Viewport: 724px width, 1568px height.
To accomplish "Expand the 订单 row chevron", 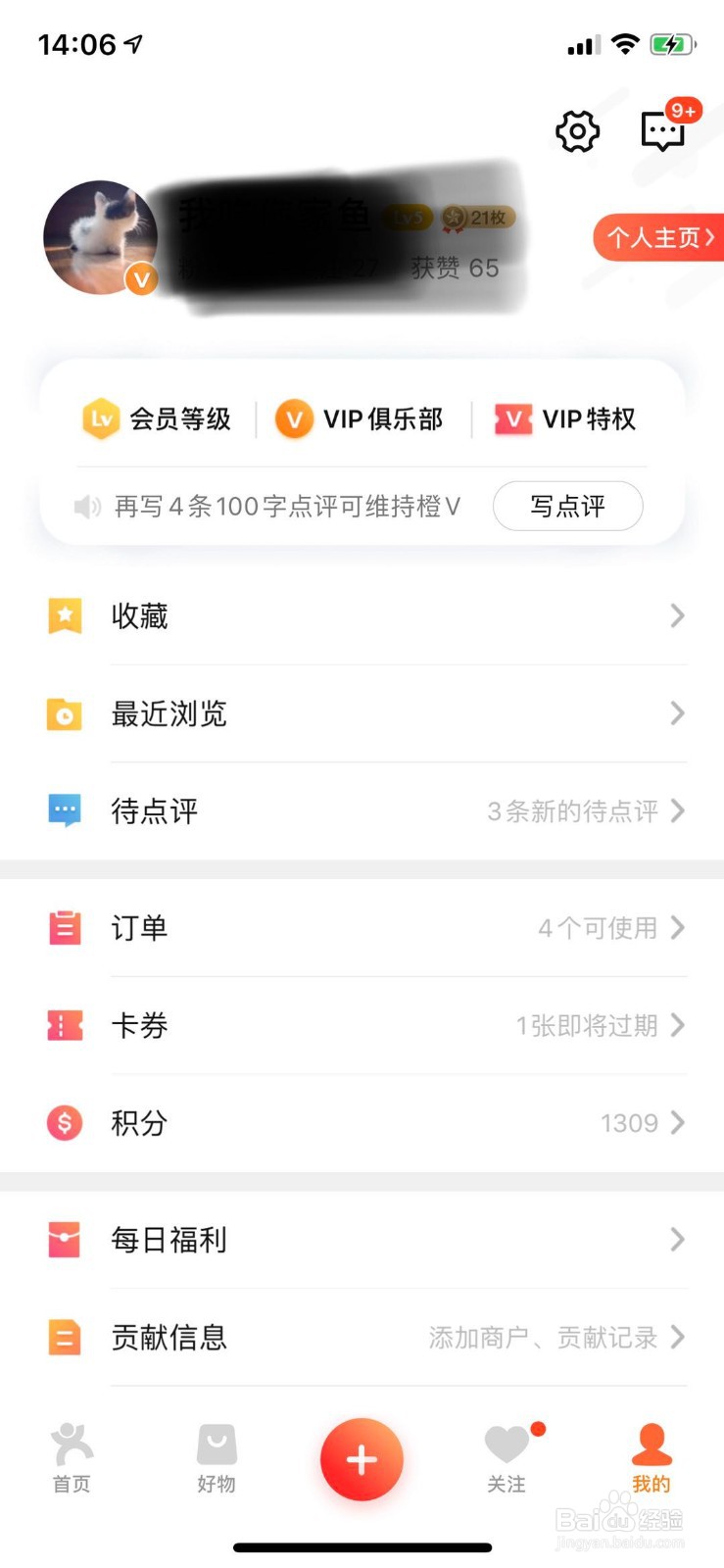I will [x=676, y=927].
